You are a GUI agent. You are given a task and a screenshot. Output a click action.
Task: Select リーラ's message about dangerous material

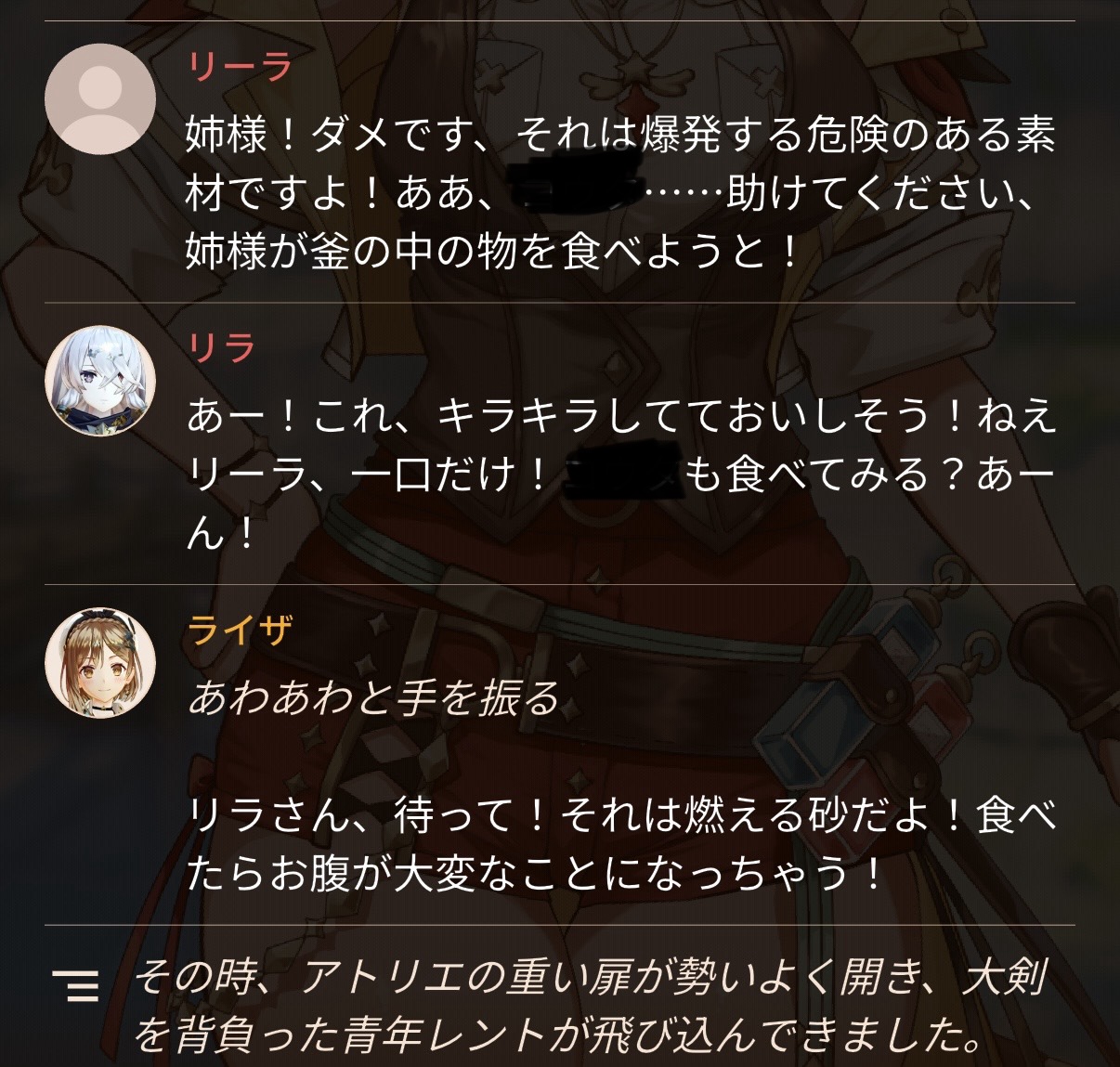tap(619, 193)
